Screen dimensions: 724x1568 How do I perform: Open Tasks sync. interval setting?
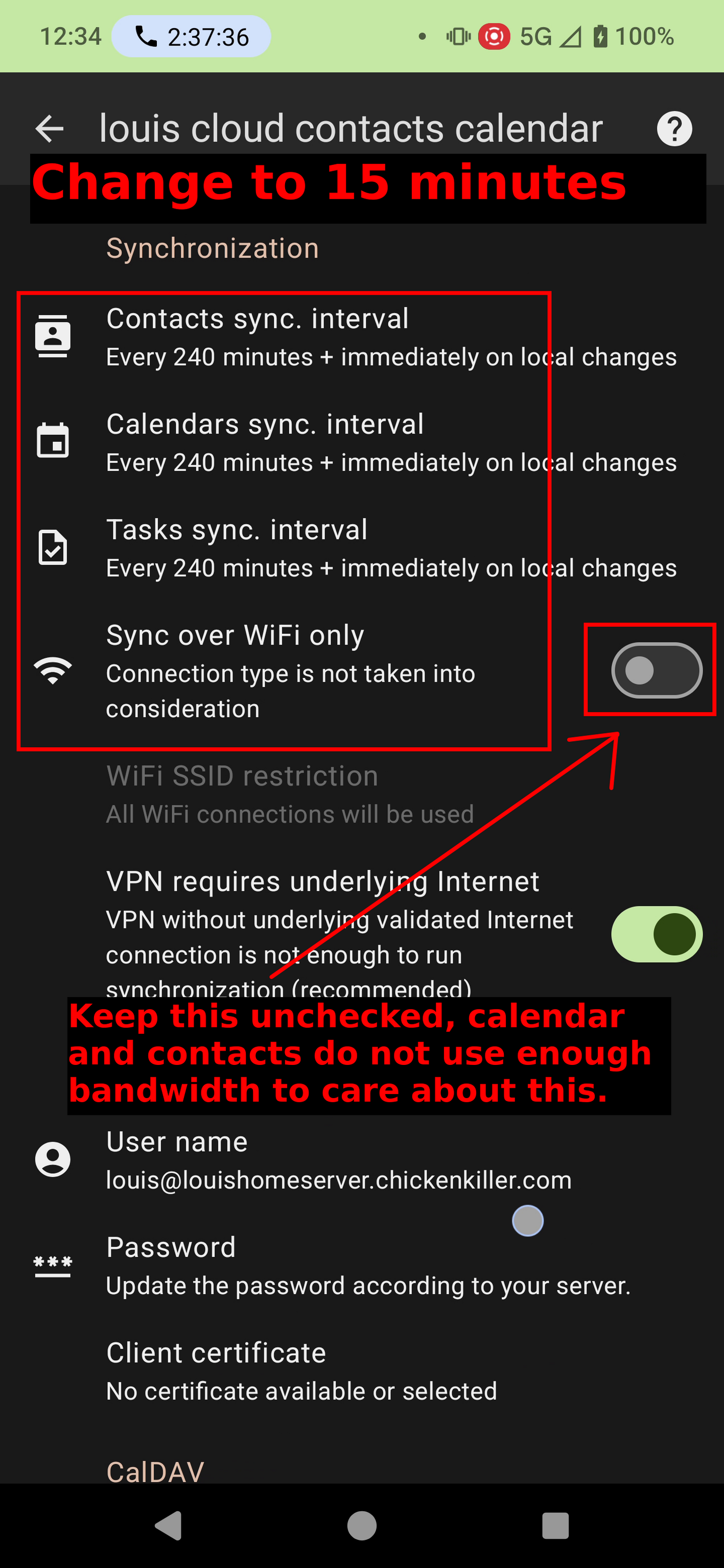362,548
